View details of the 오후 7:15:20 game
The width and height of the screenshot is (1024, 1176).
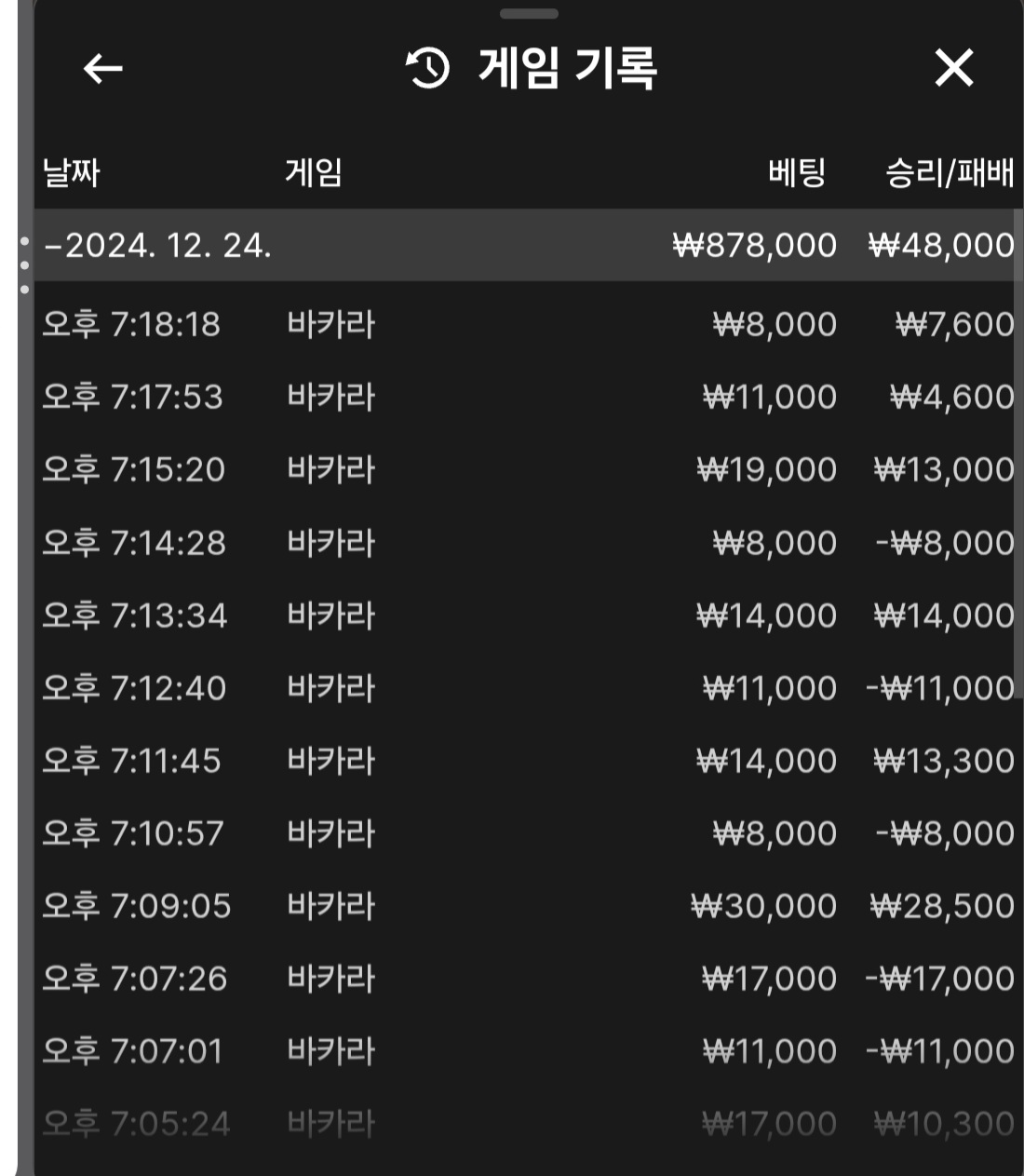(x=527, y=470)
